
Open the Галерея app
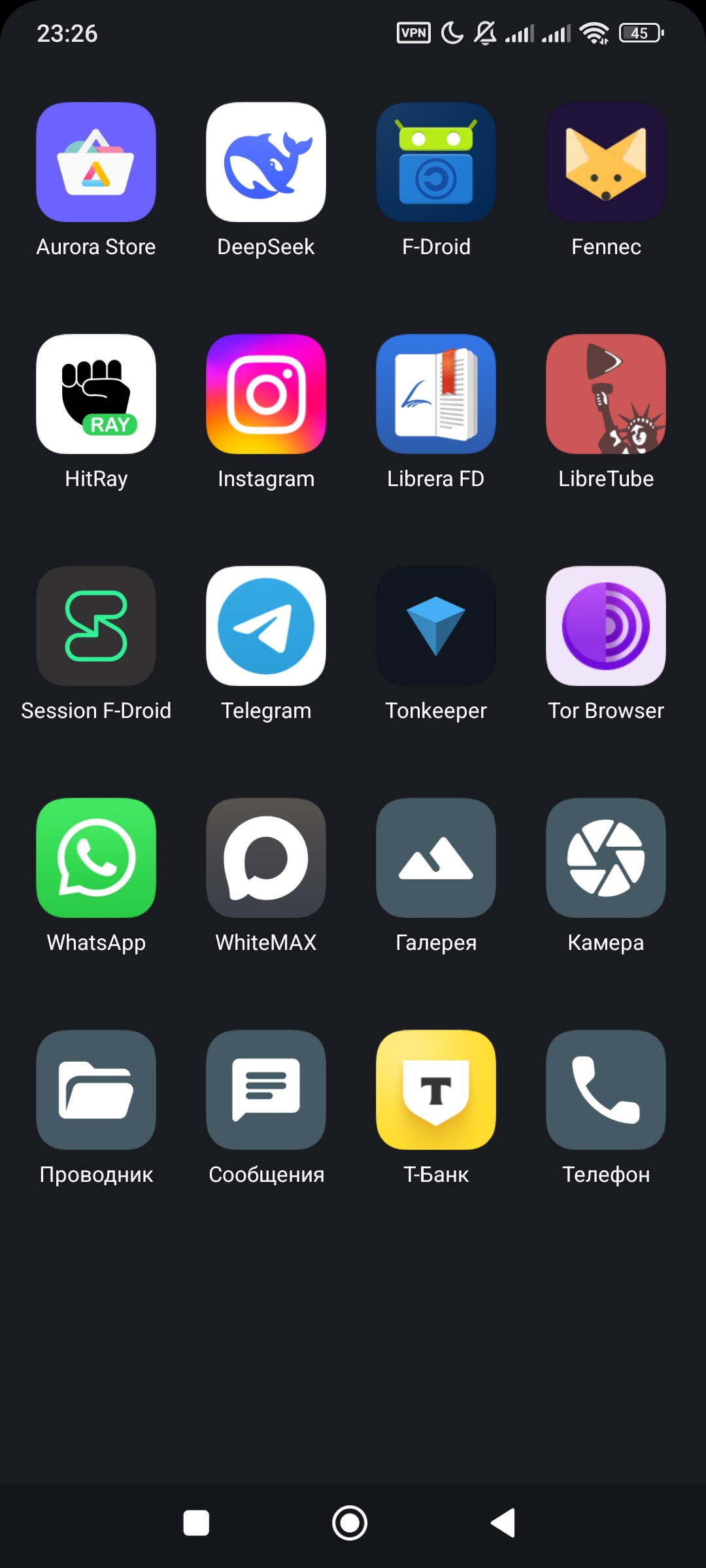coord(436,858)
